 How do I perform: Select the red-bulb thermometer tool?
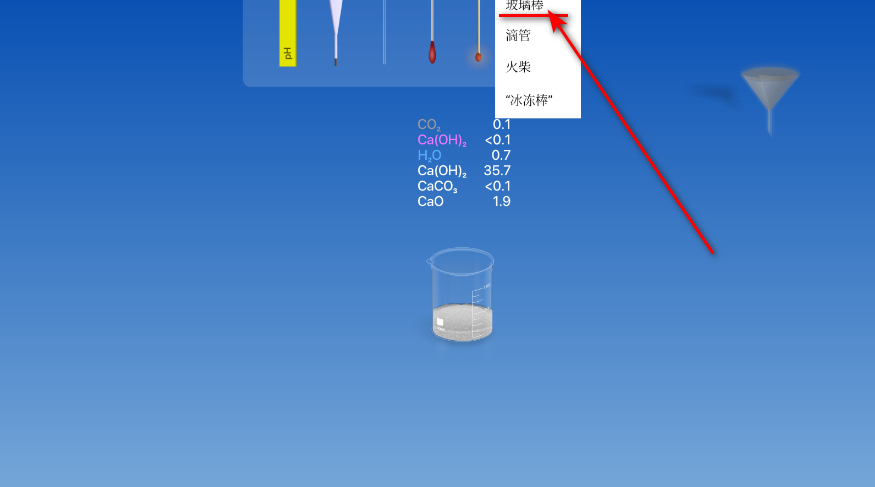[x=432, y=45]
